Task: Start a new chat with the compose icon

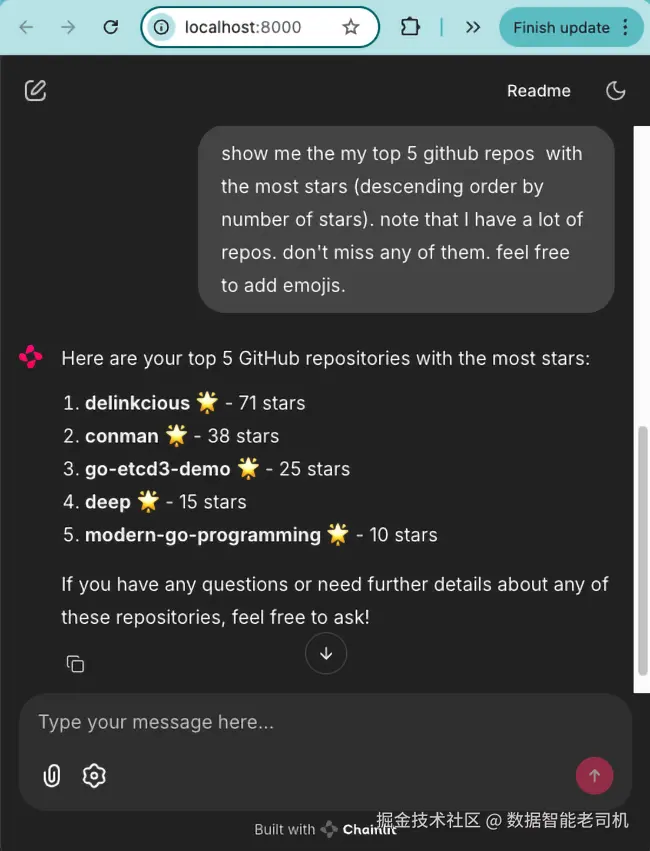Action: pos(35,91)
